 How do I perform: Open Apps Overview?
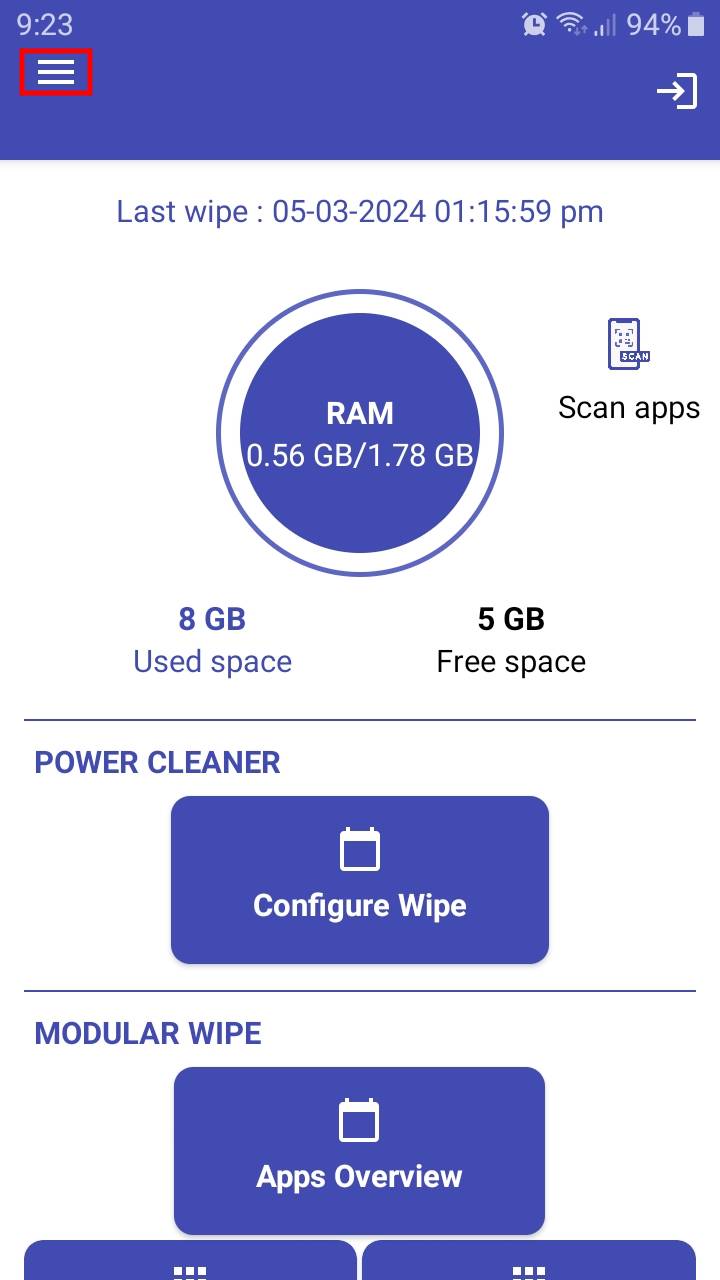[360, 1151]
